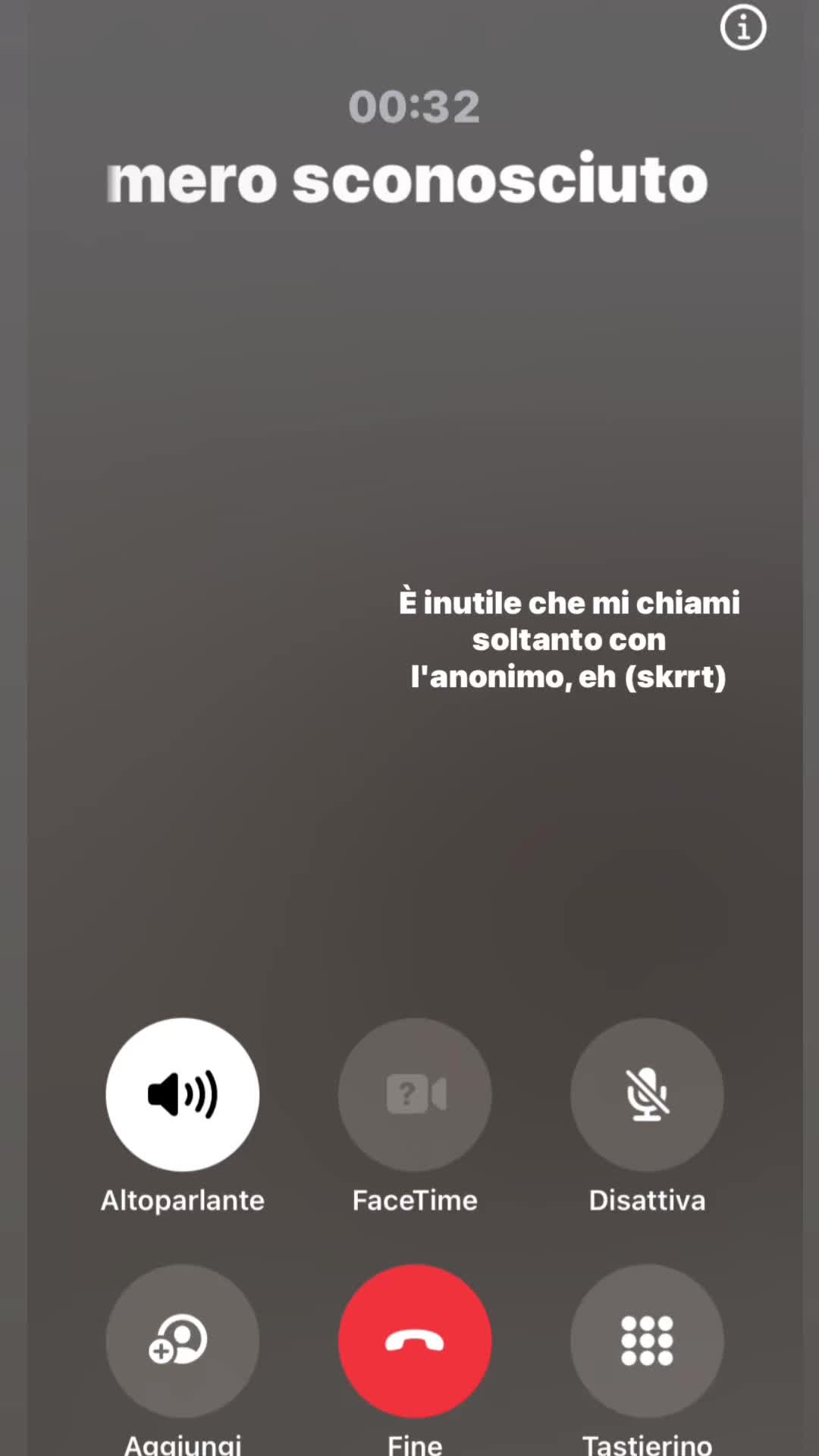Turn off the Altoparlante speaker
The width and height of the screenshot is (819, 1456).
tap(183, 1094)
